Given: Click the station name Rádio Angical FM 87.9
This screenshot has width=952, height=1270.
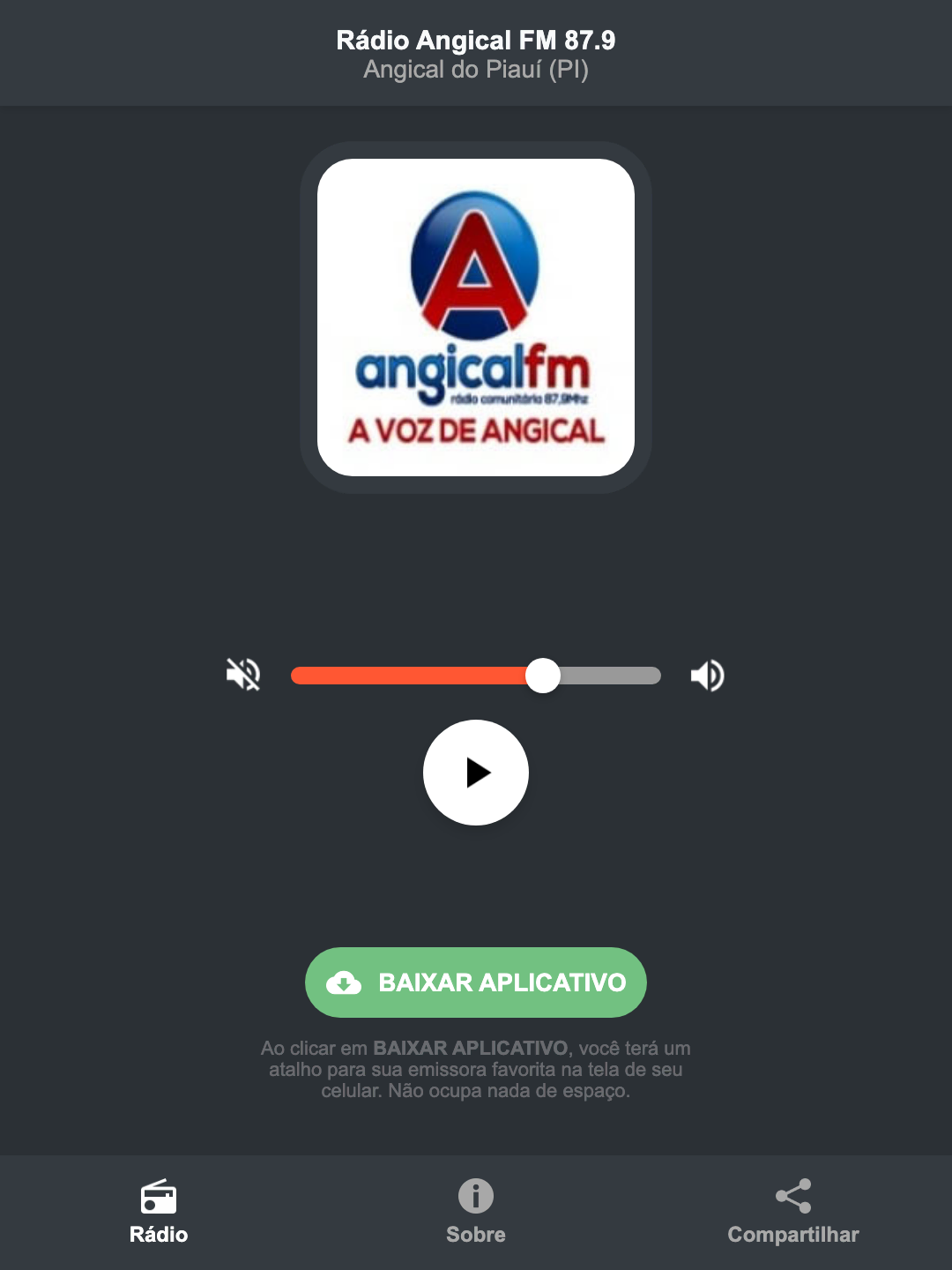Looking at the screenshot, I should click(x=475, y=39).
